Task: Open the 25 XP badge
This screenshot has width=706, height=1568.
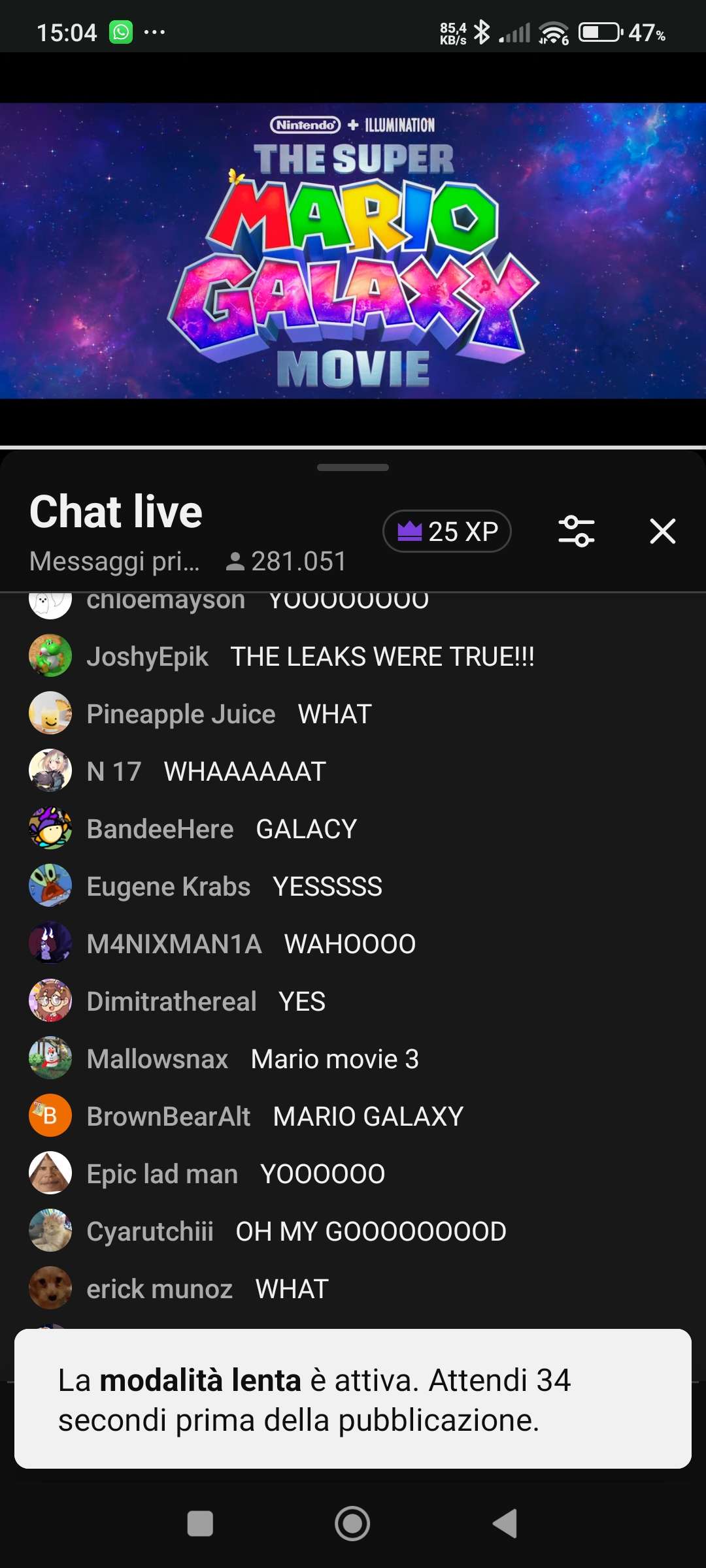Action: click(x=447, y=531)
